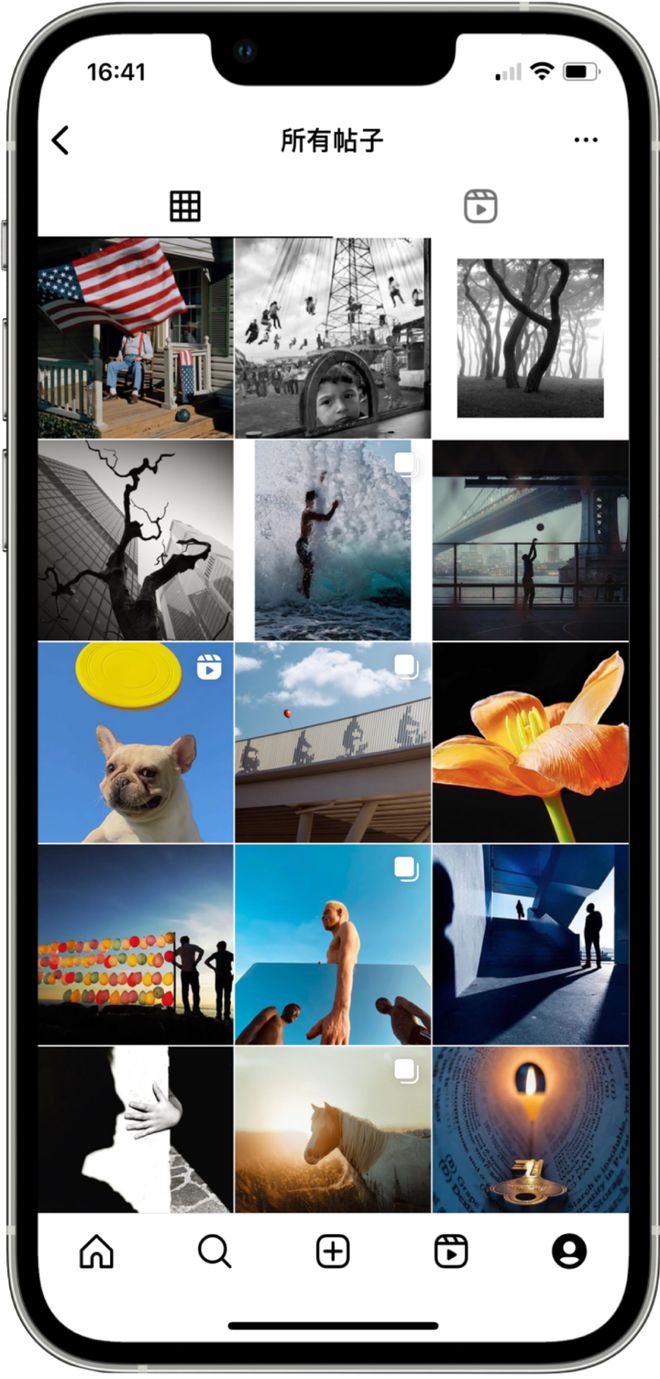Open the man in crashing wave post

(x=333, y=540)
